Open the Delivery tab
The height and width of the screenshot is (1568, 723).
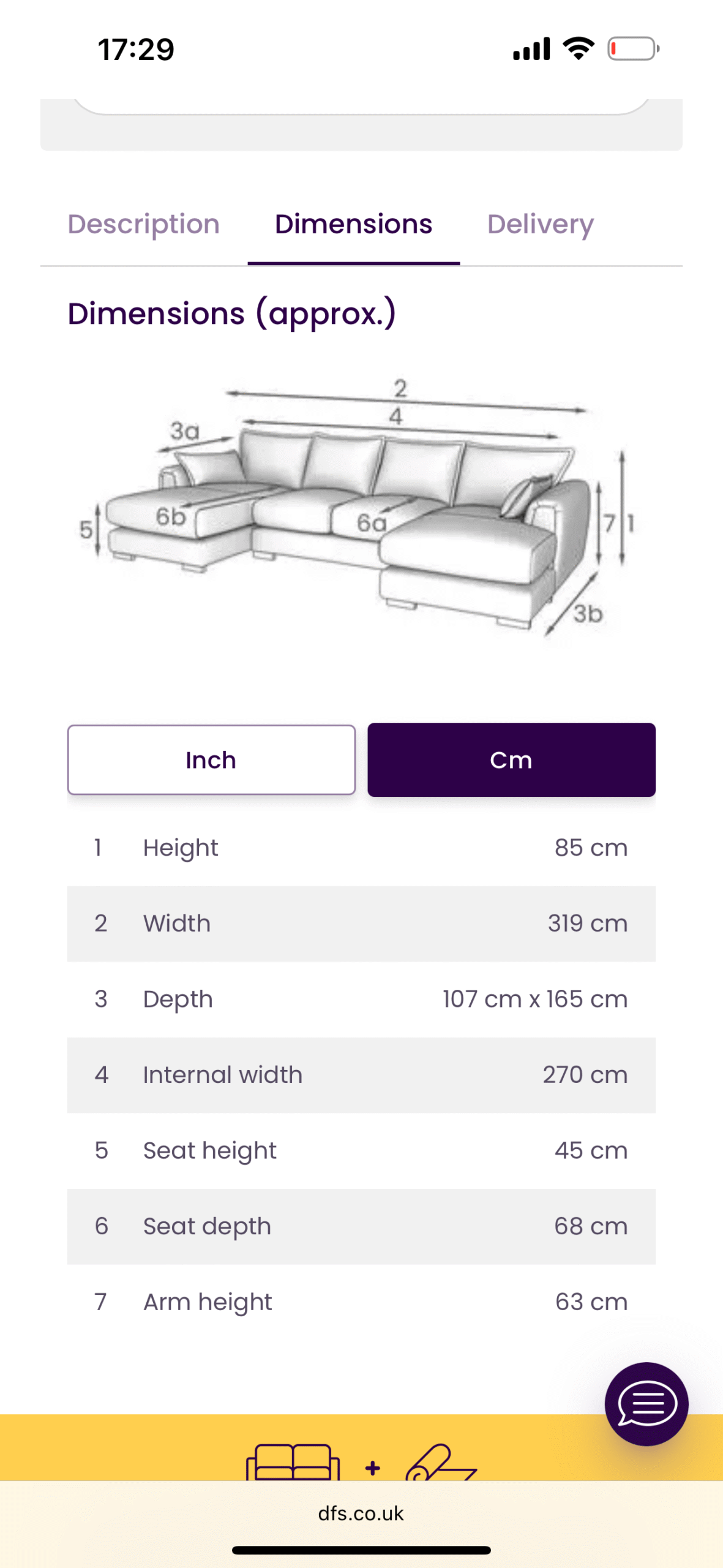point(540,224)
